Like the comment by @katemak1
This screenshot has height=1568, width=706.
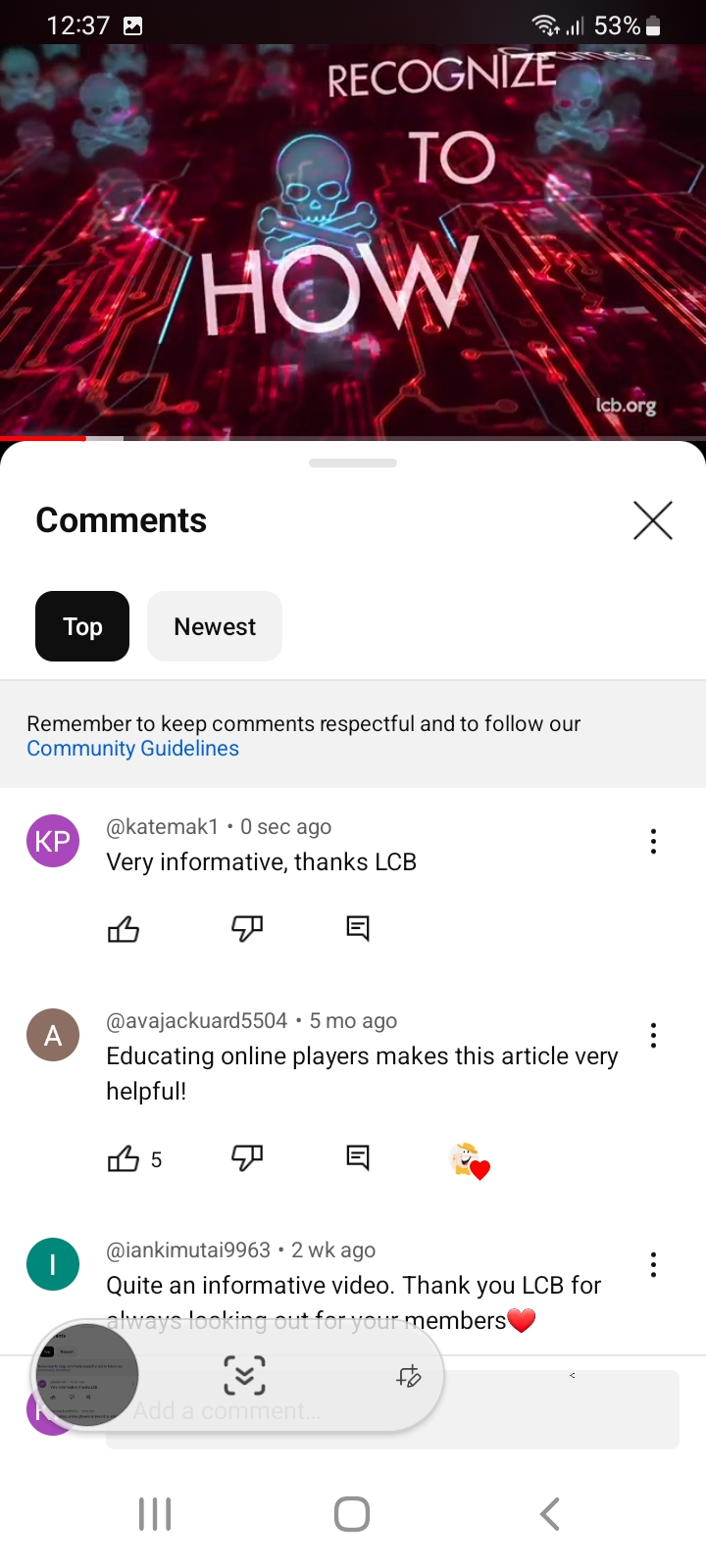pos(124,928)
